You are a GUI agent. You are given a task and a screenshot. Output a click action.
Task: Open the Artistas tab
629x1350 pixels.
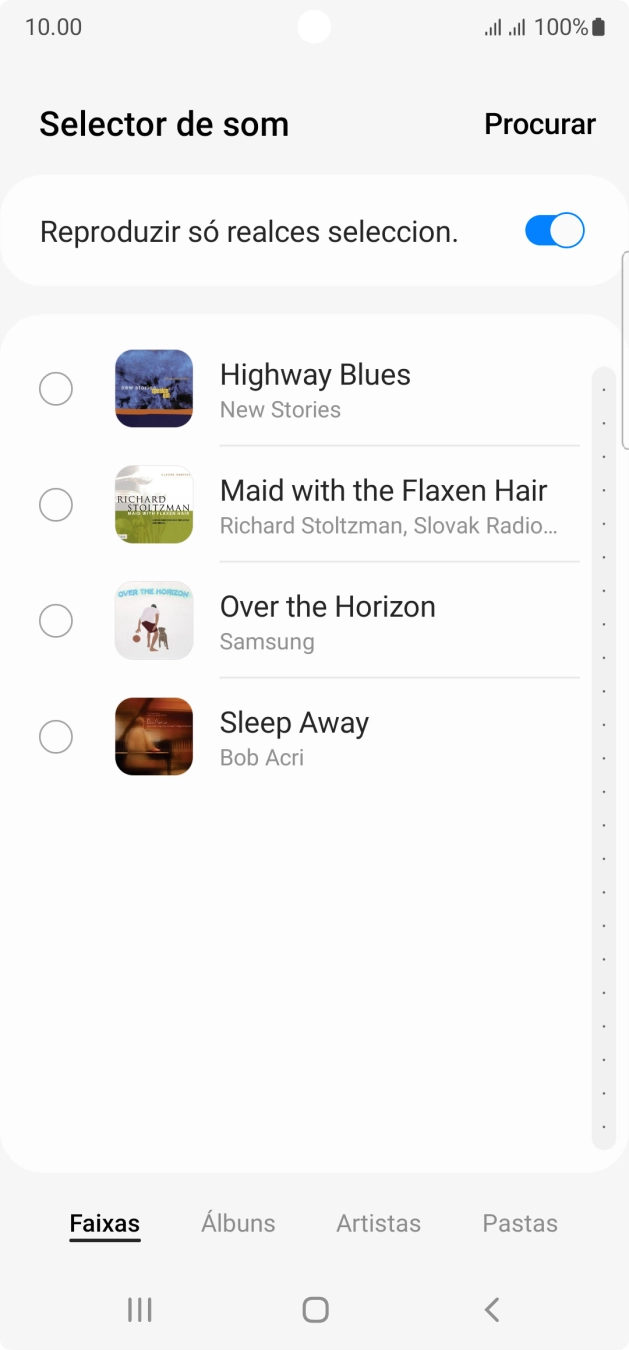[x=378, y=1223]
